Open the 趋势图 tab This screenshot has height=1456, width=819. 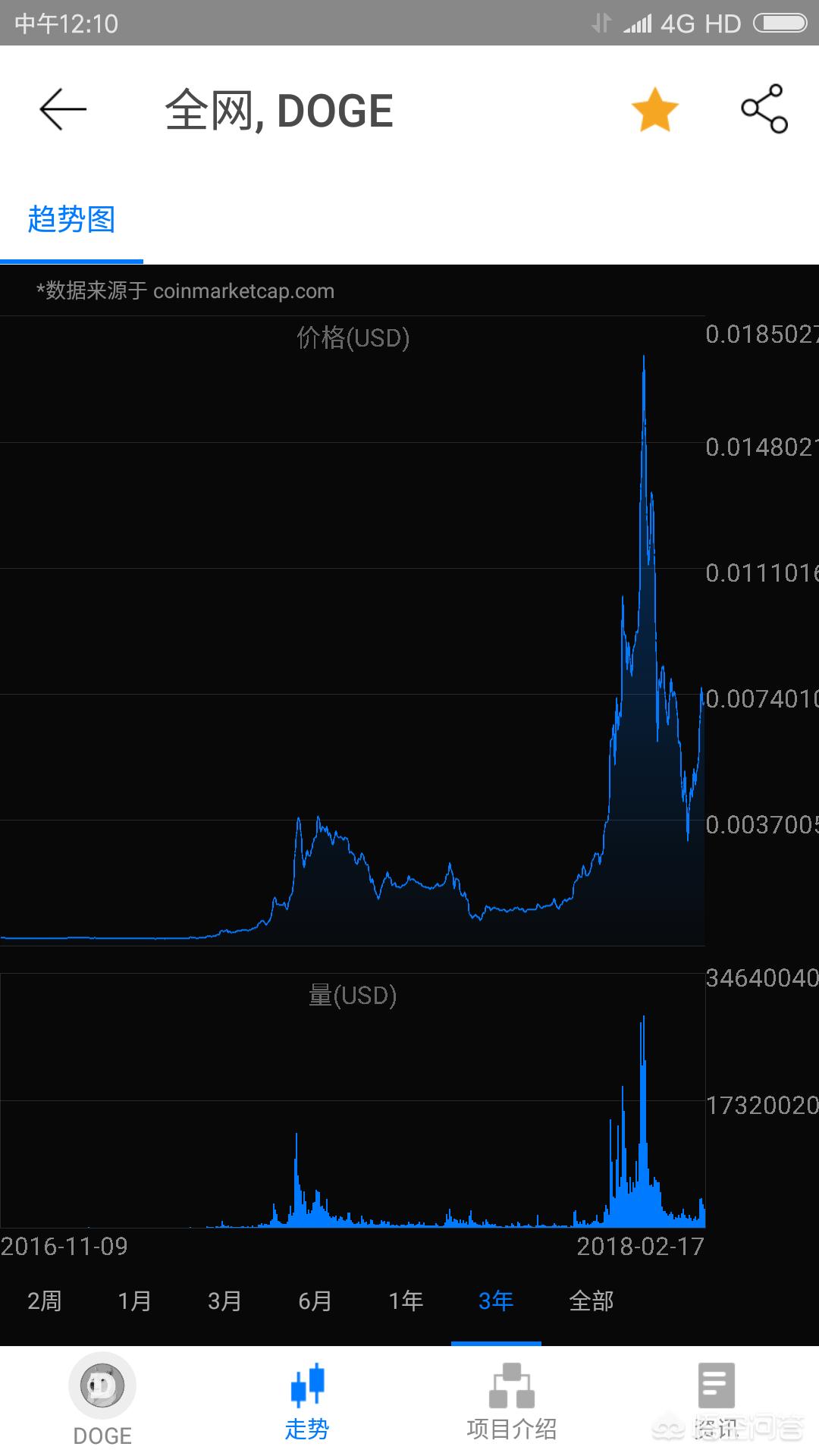(x=71, y=220)
